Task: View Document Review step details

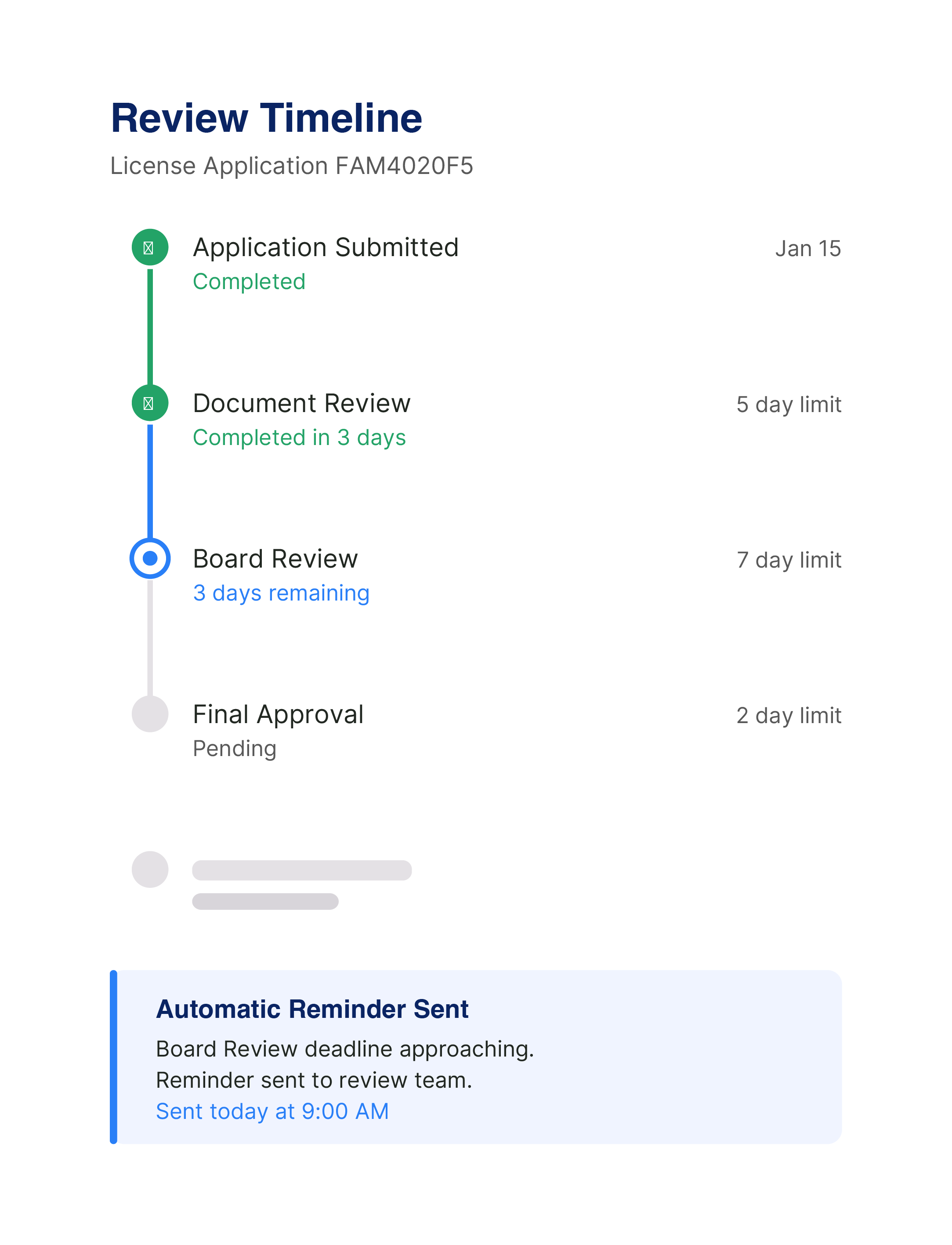Action: point(301,403)
